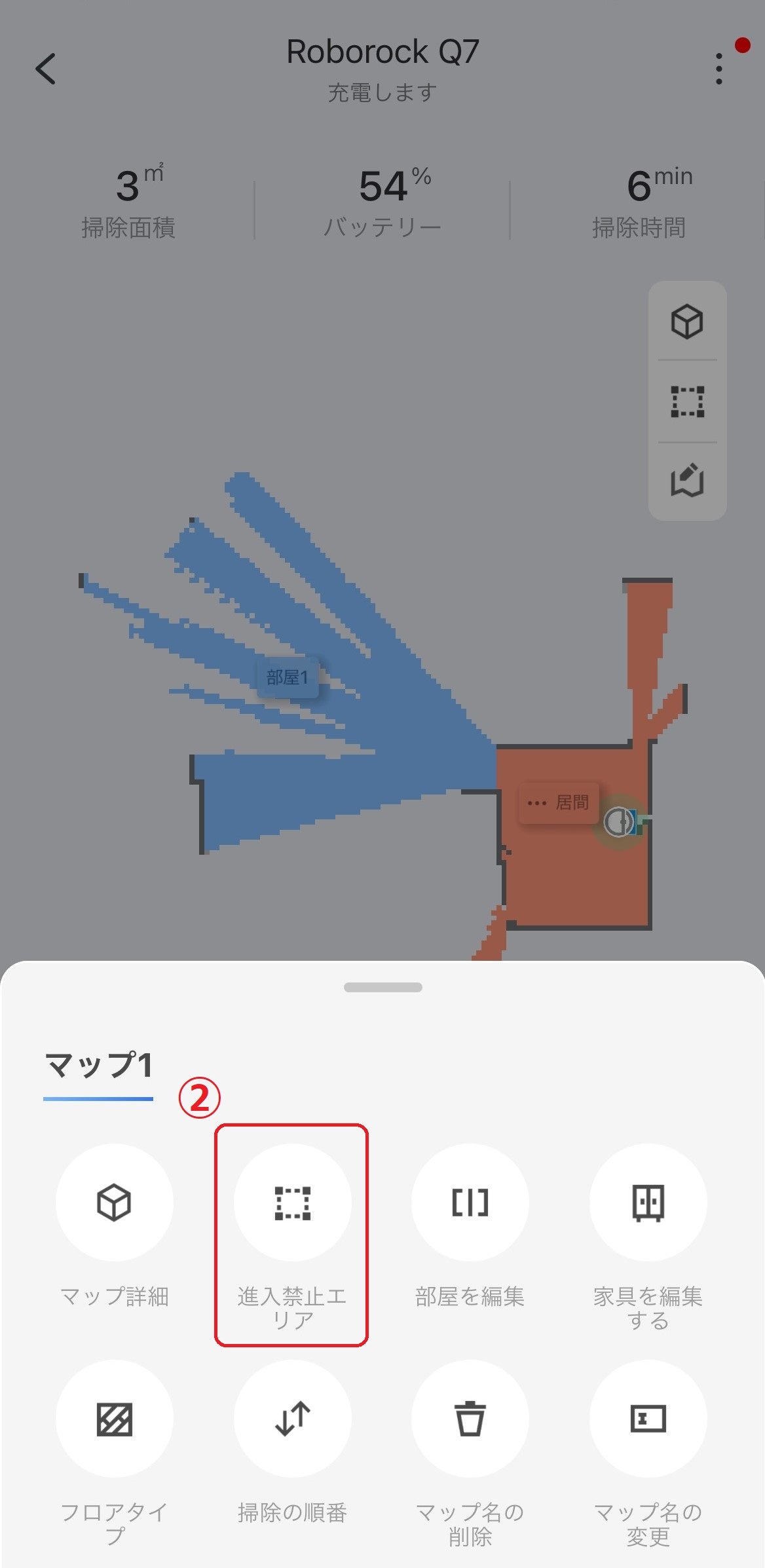Open フロアタイプ (floor type)

coord(114,1419)
